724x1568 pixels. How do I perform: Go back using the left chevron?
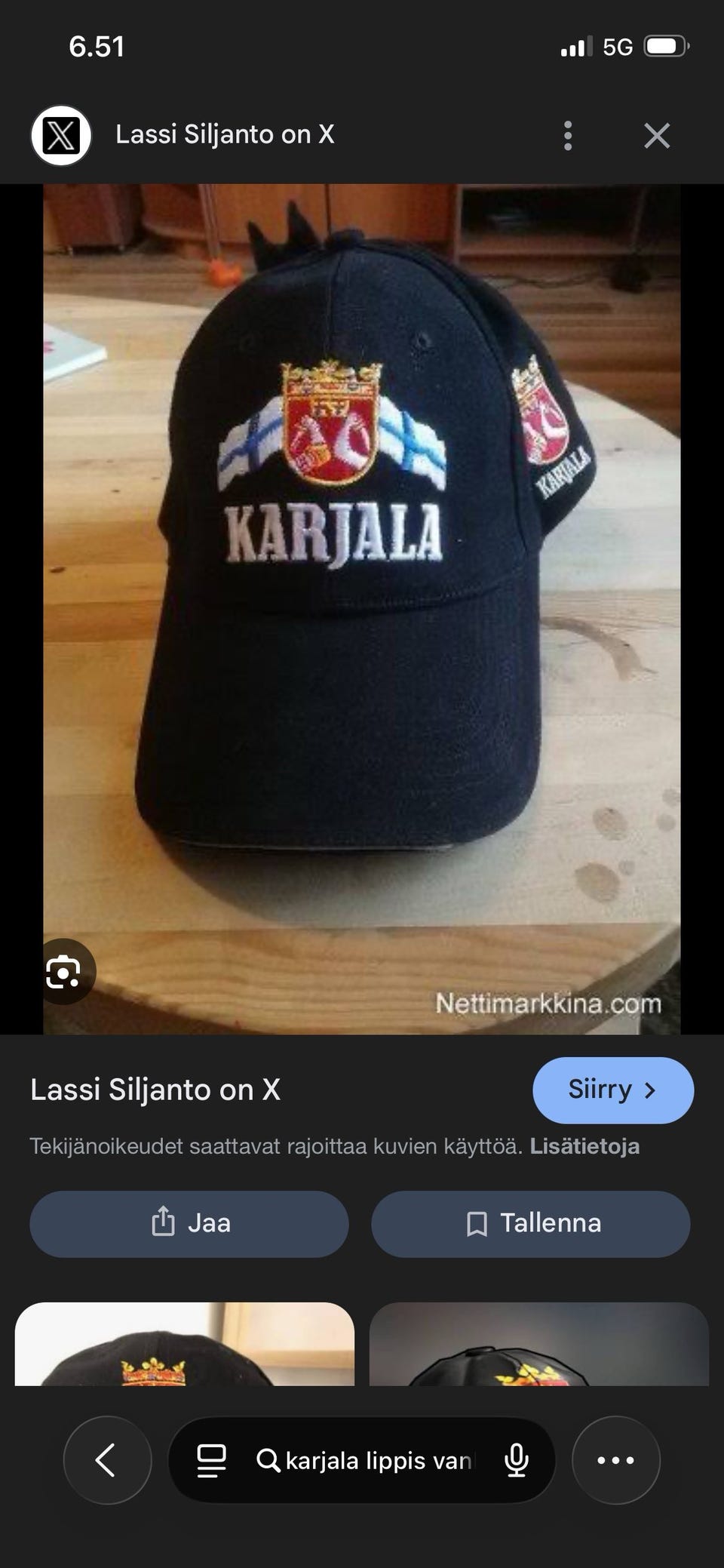108,1459
